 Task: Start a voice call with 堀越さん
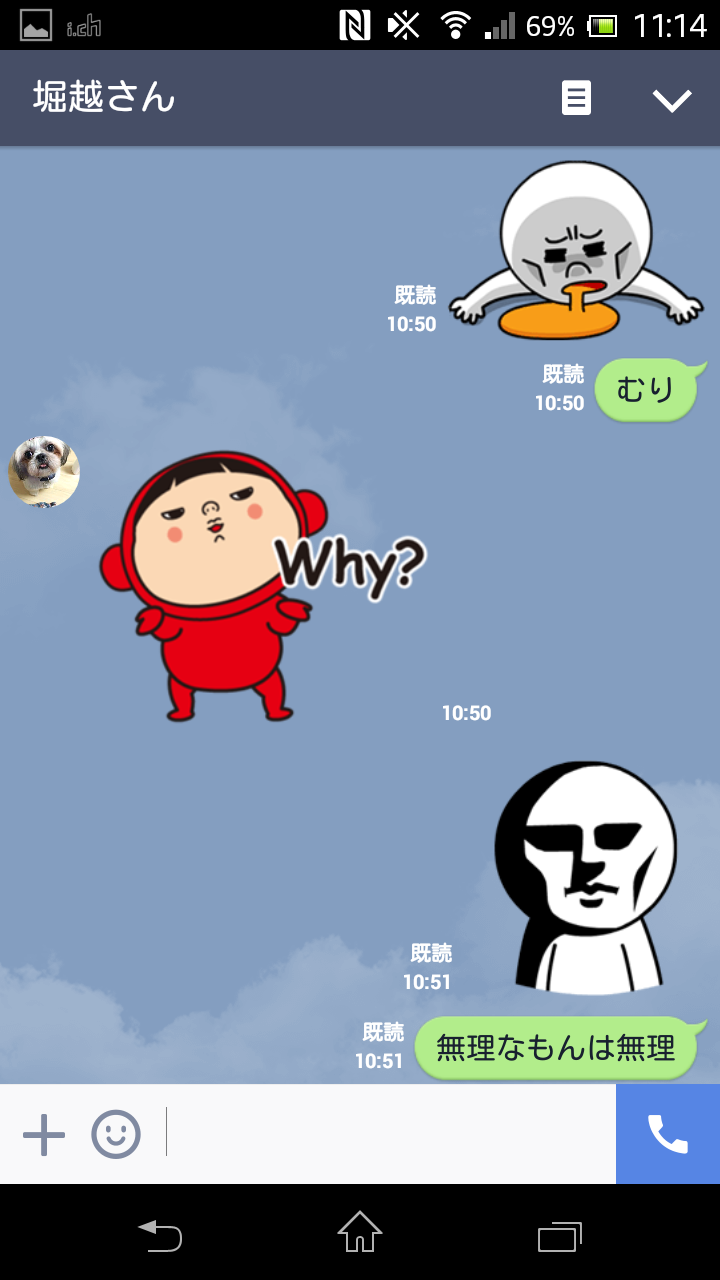point(668,1135)
